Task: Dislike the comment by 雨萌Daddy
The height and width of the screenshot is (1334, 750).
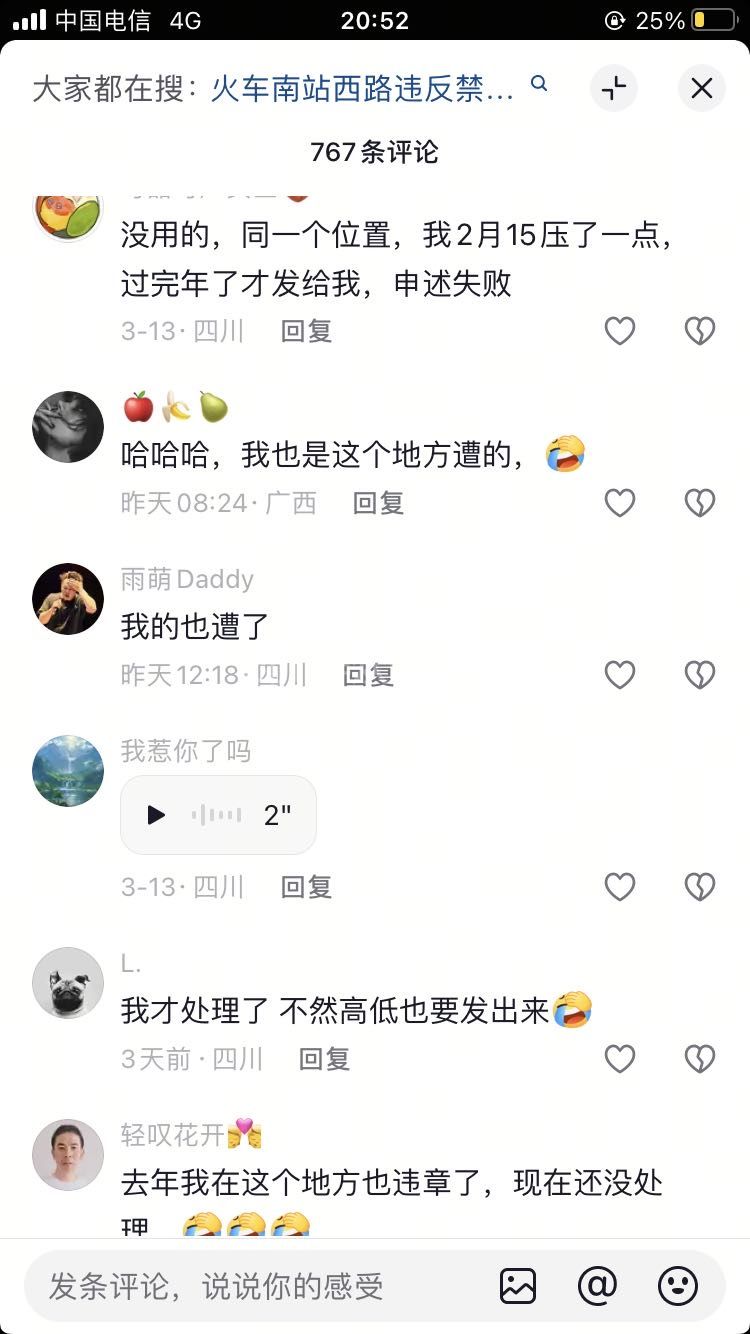Action: (700, 675)
